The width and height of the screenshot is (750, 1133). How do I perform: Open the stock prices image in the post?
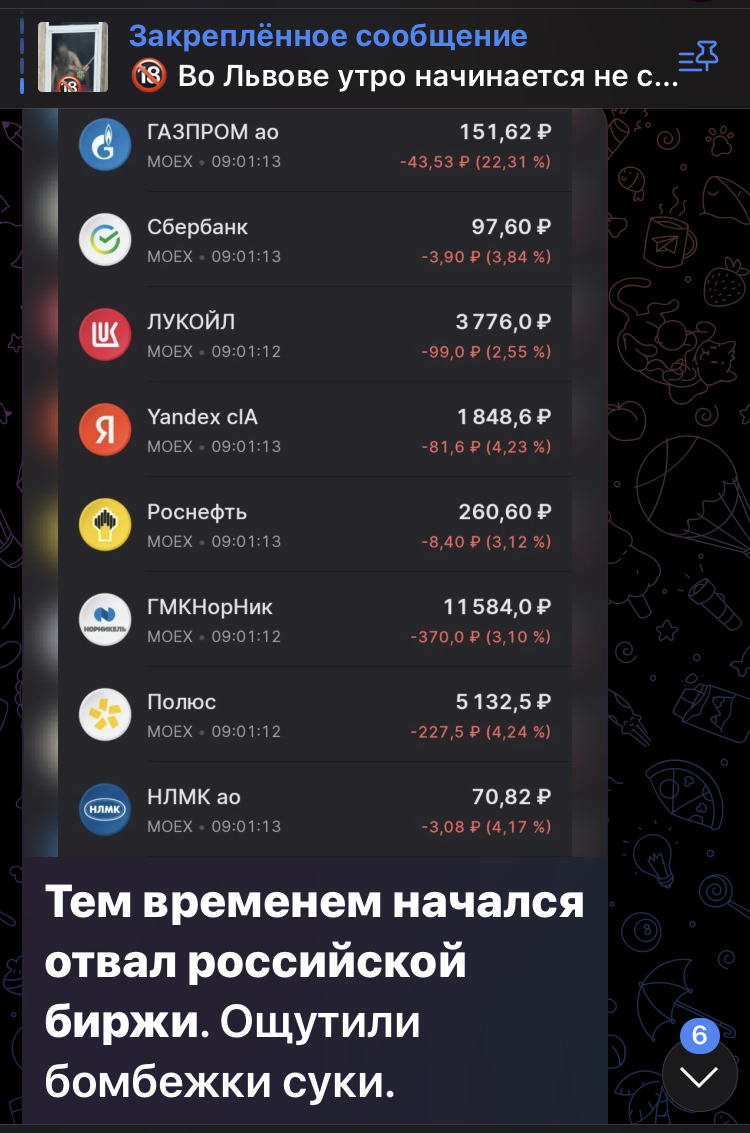pos(314,480)
